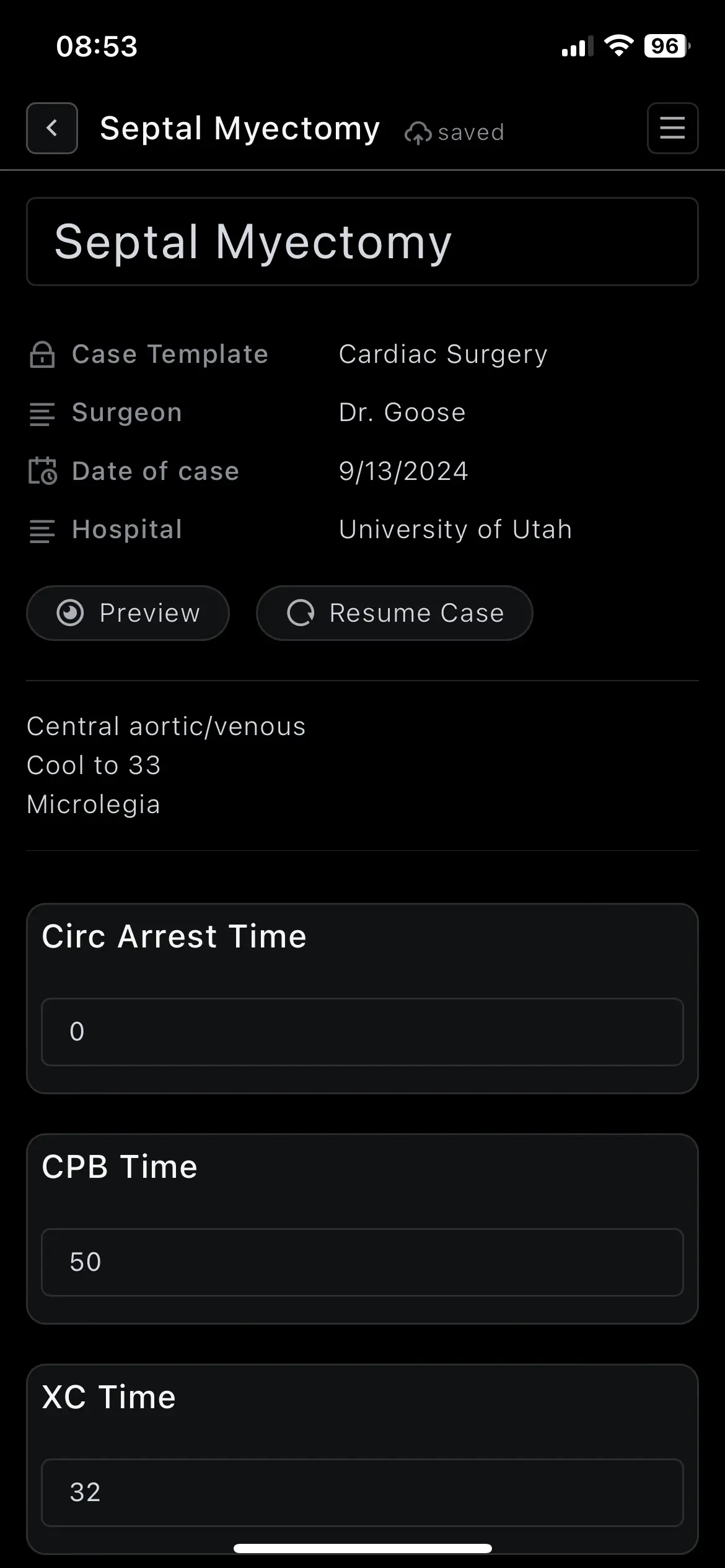Open the hamburger menu
The image size is (725, 1568).
pos(672,128)
